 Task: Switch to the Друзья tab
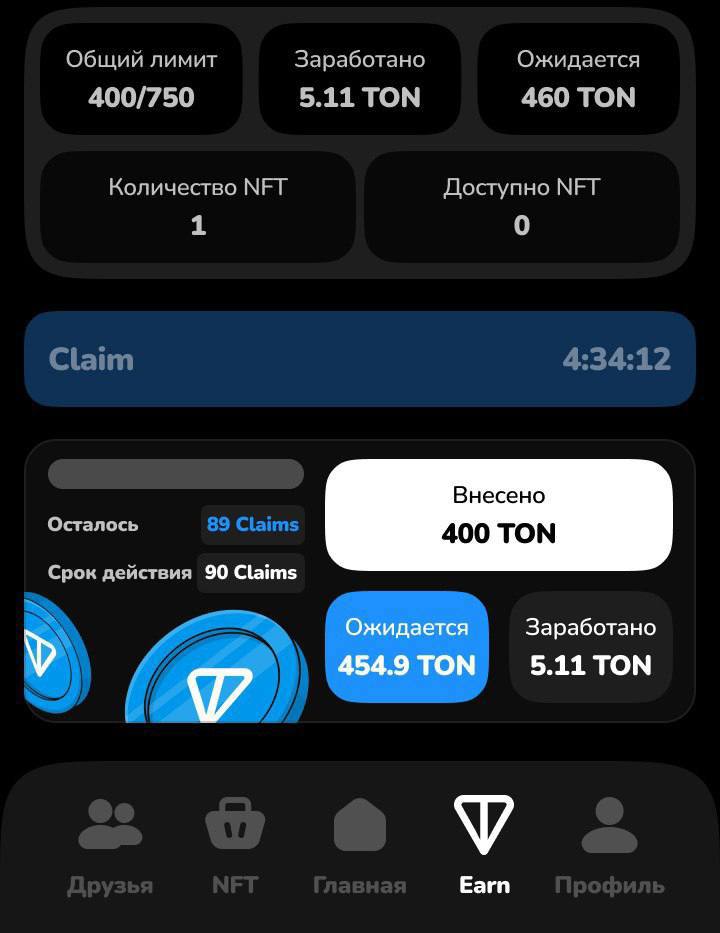coord(110,845)
